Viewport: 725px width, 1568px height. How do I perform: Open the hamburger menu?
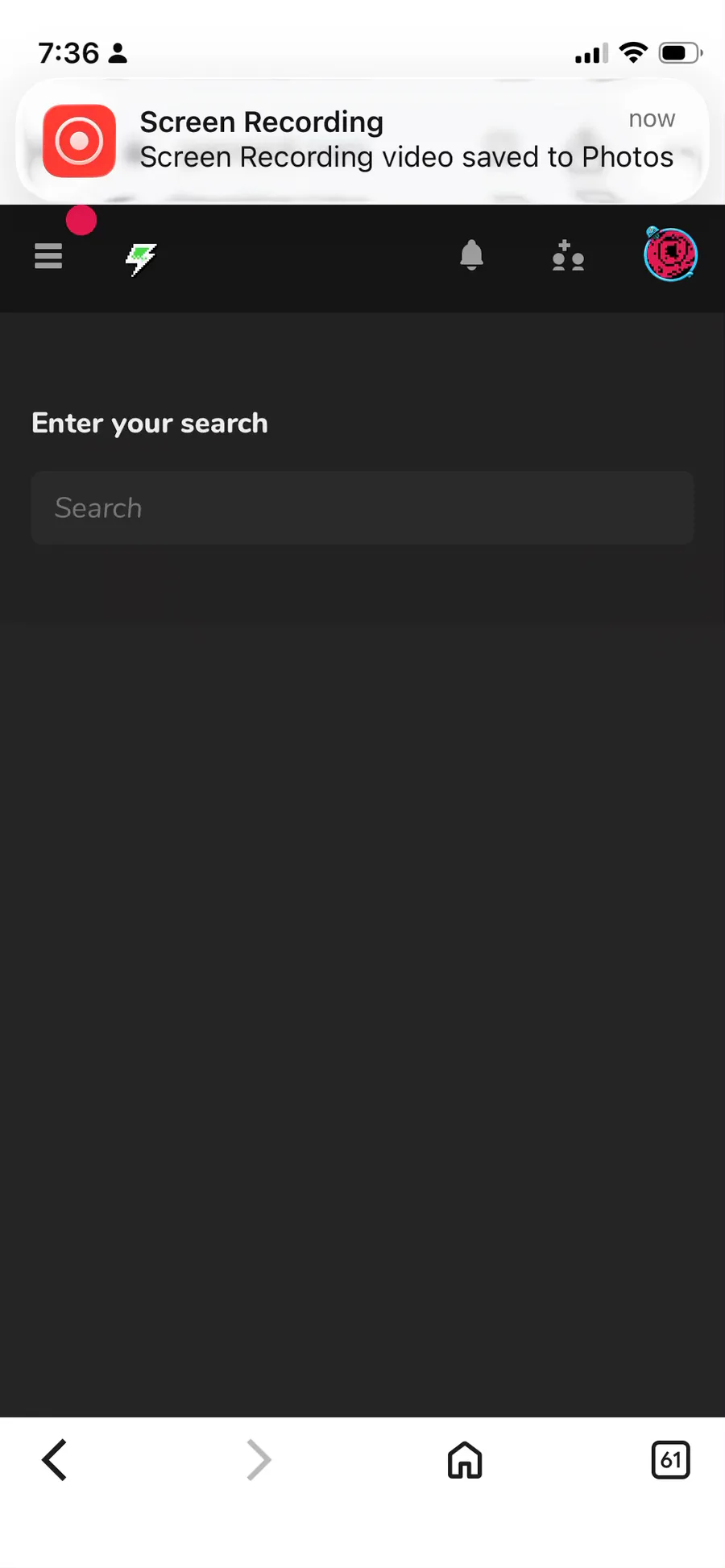tap(48, 256)
